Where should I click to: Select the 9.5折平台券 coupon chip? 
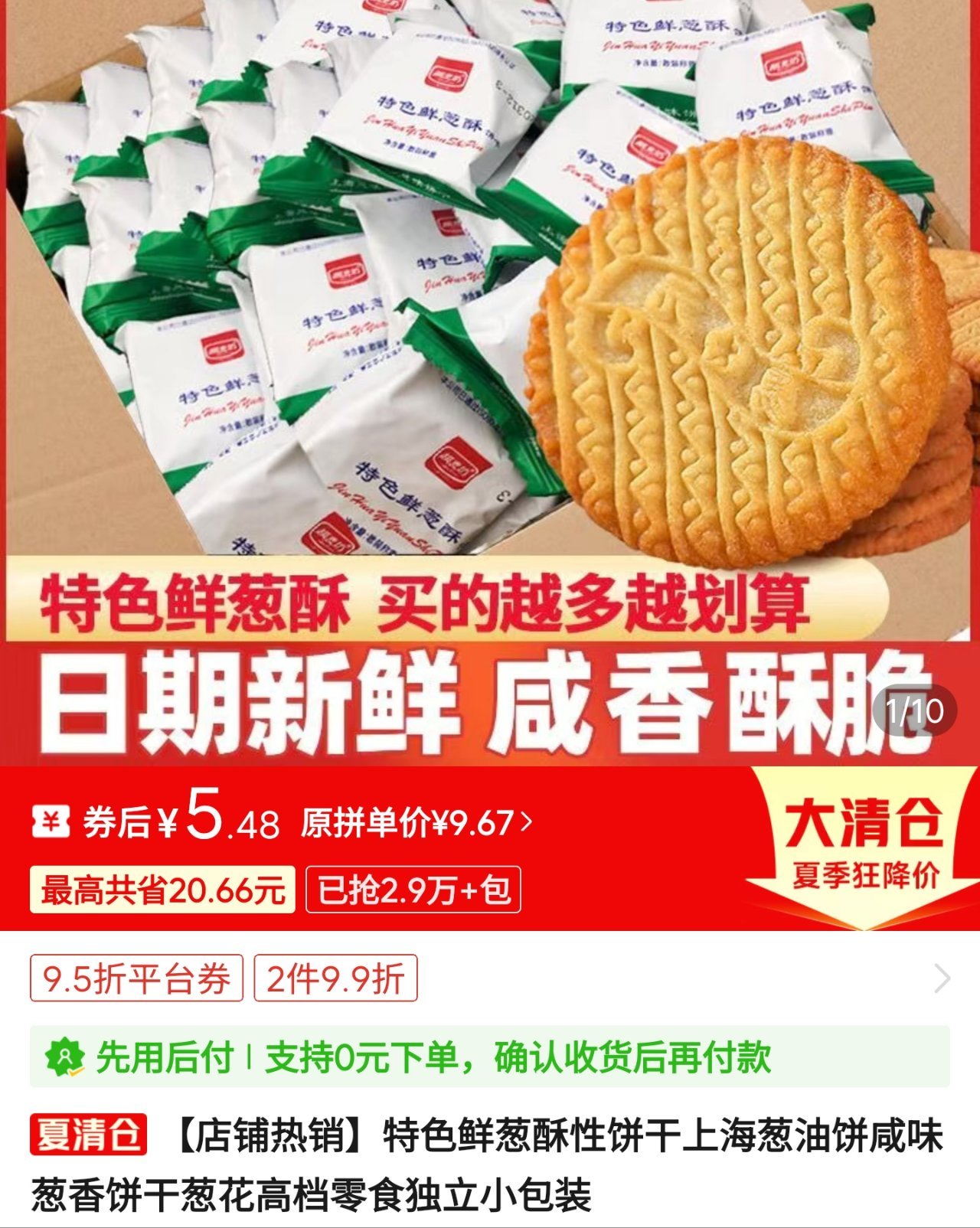[x=136, y=978]
